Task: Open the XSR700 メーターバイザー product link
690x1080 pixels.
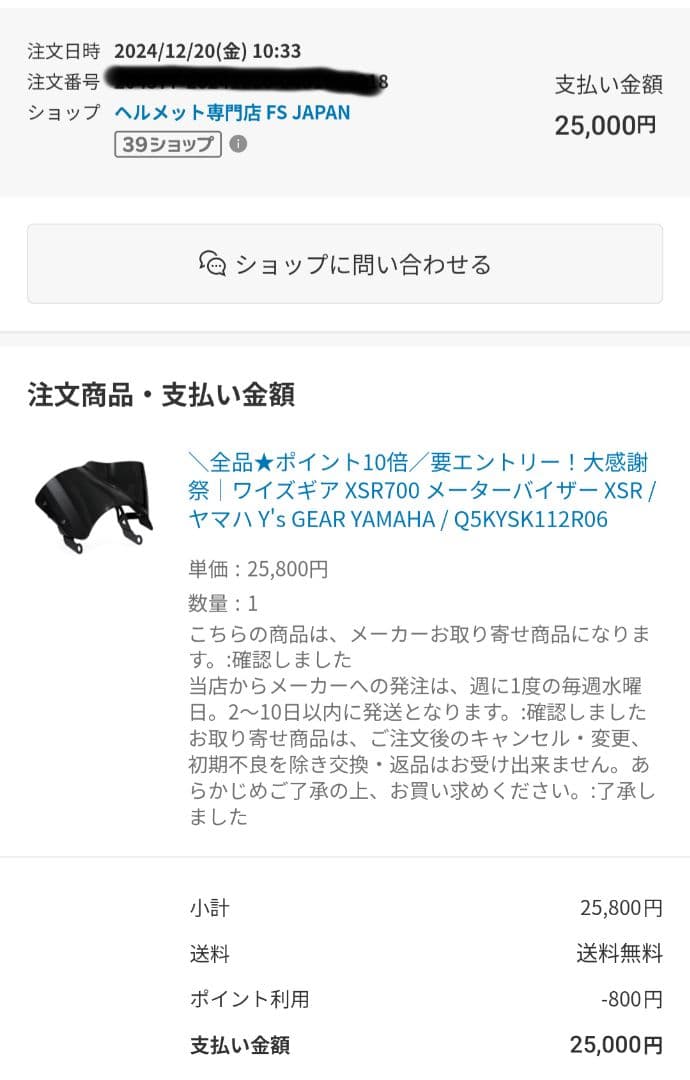Action: pos(420,491)
